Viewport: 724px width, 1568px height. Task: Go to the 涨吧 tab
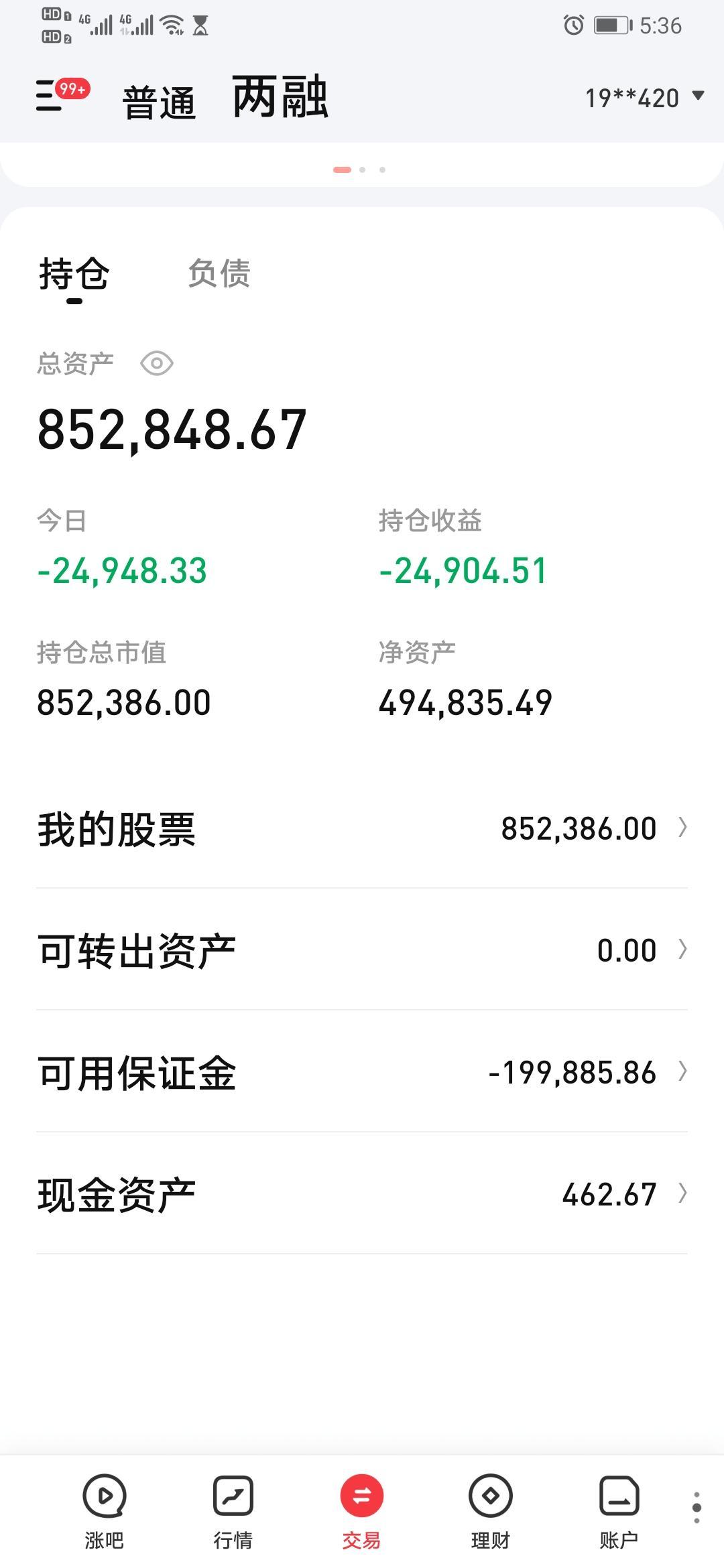point(104,1512)
